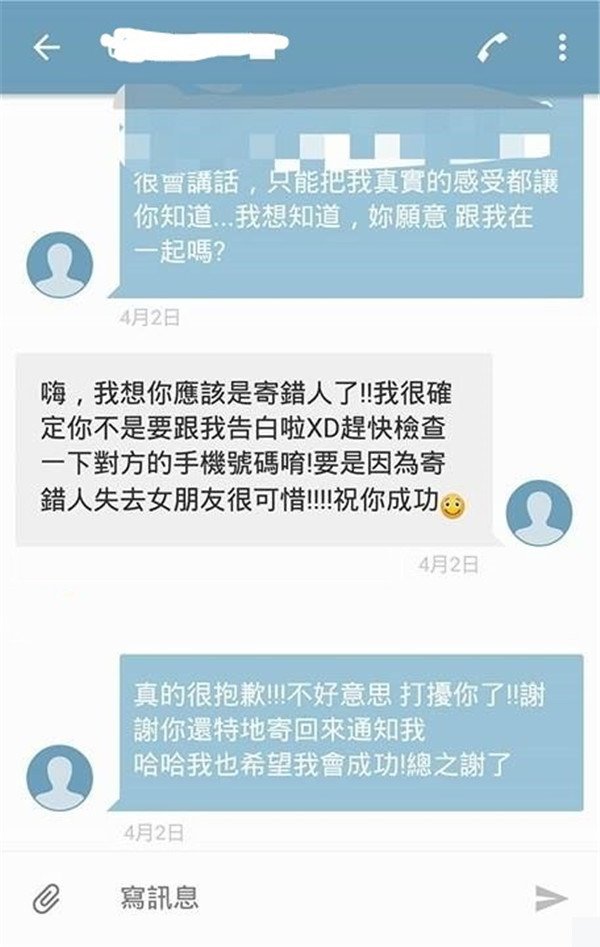Screen dimensions: 600x947
Task: Open the three-dot overflow menu
Action: [563, 47]
